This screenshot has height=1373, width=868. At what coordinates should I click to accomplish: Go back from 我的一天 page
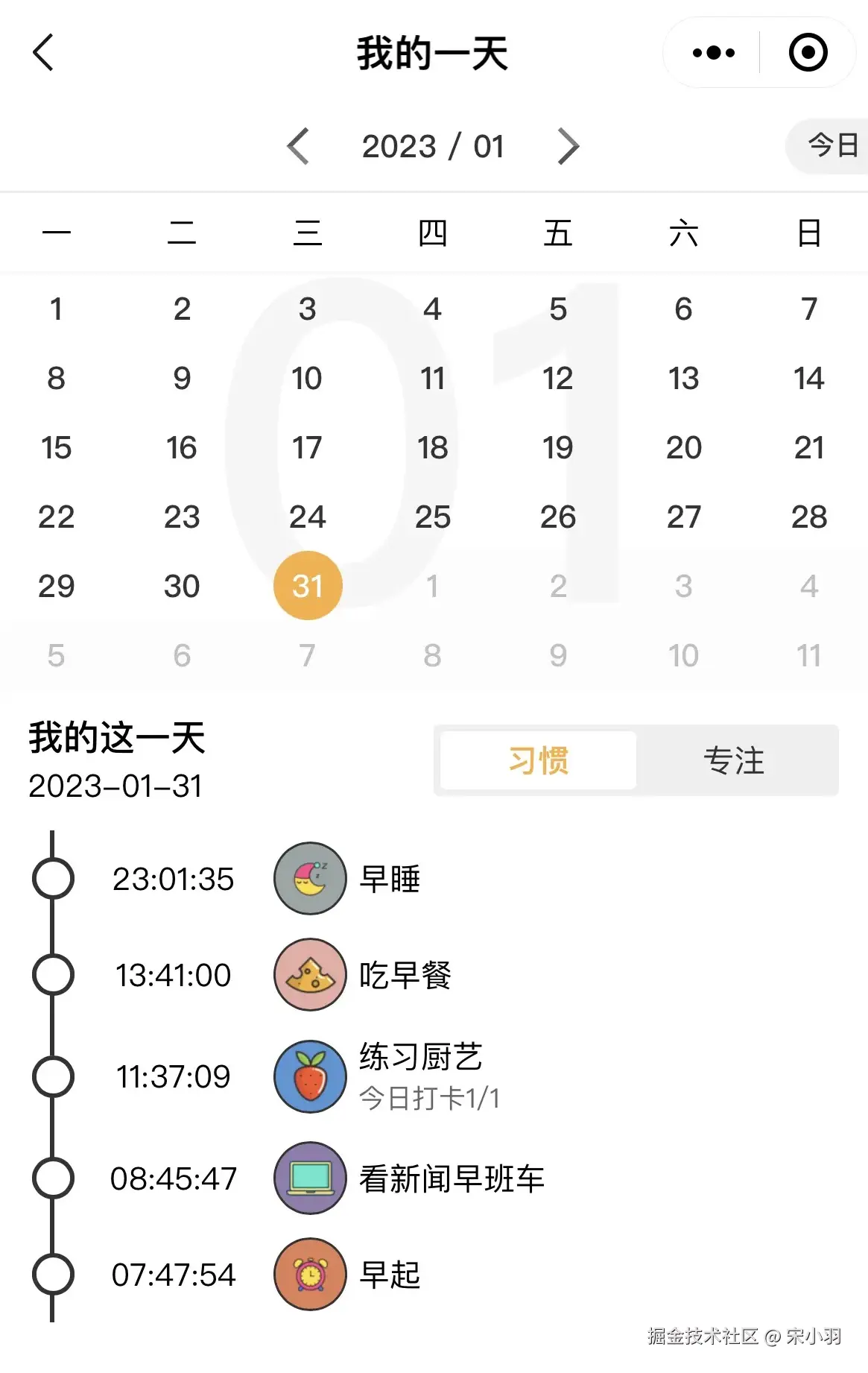[x=43, y=53]
